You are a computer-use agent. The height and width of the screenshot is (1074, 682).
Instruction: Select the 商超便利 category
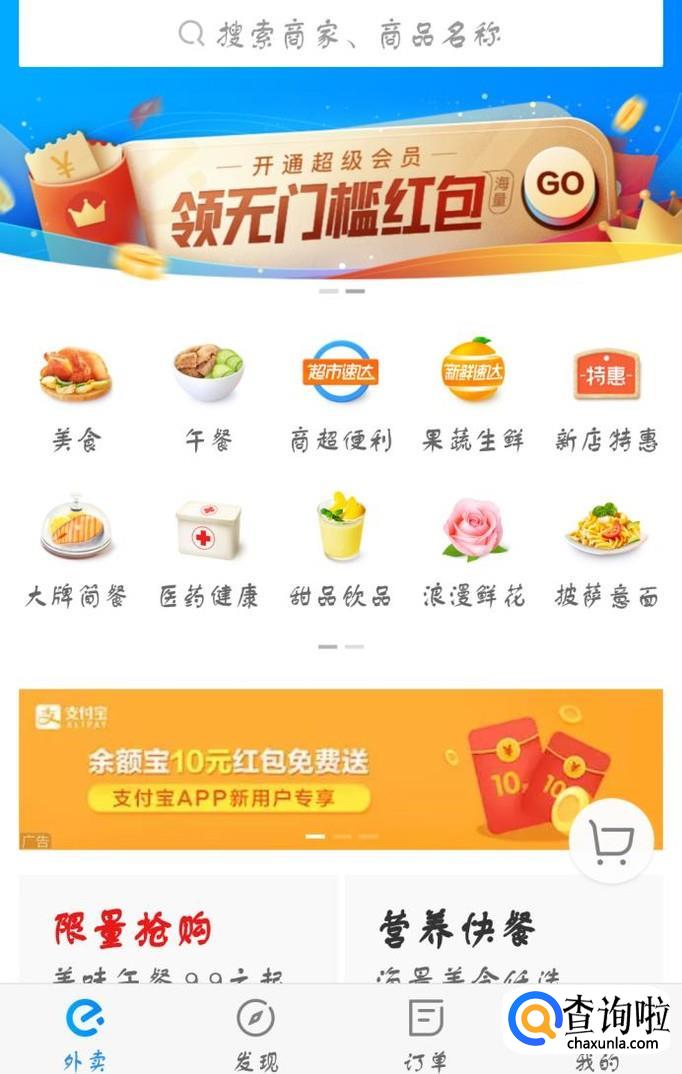340,395
